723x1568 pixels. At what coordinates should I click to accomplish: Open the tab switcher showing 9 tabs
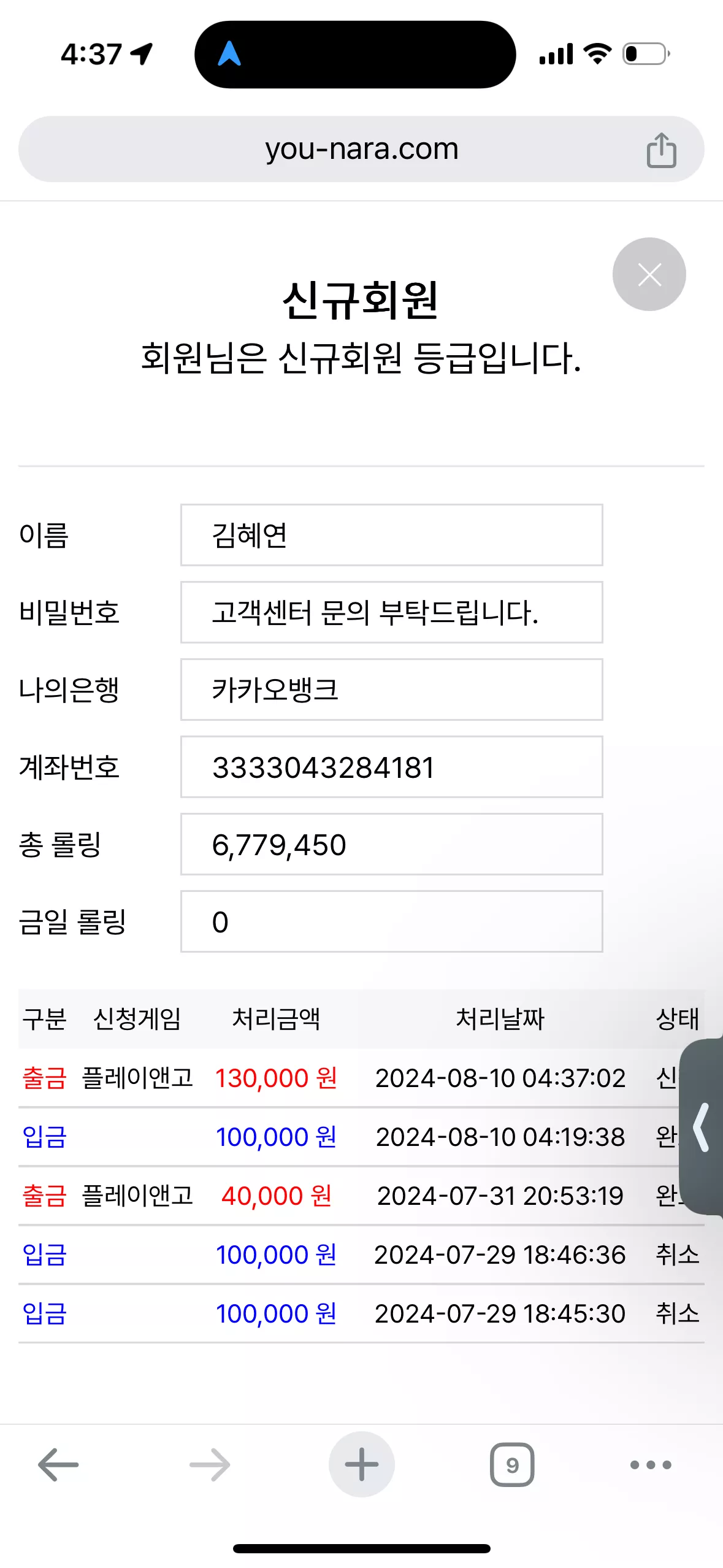click(512, 1465)
